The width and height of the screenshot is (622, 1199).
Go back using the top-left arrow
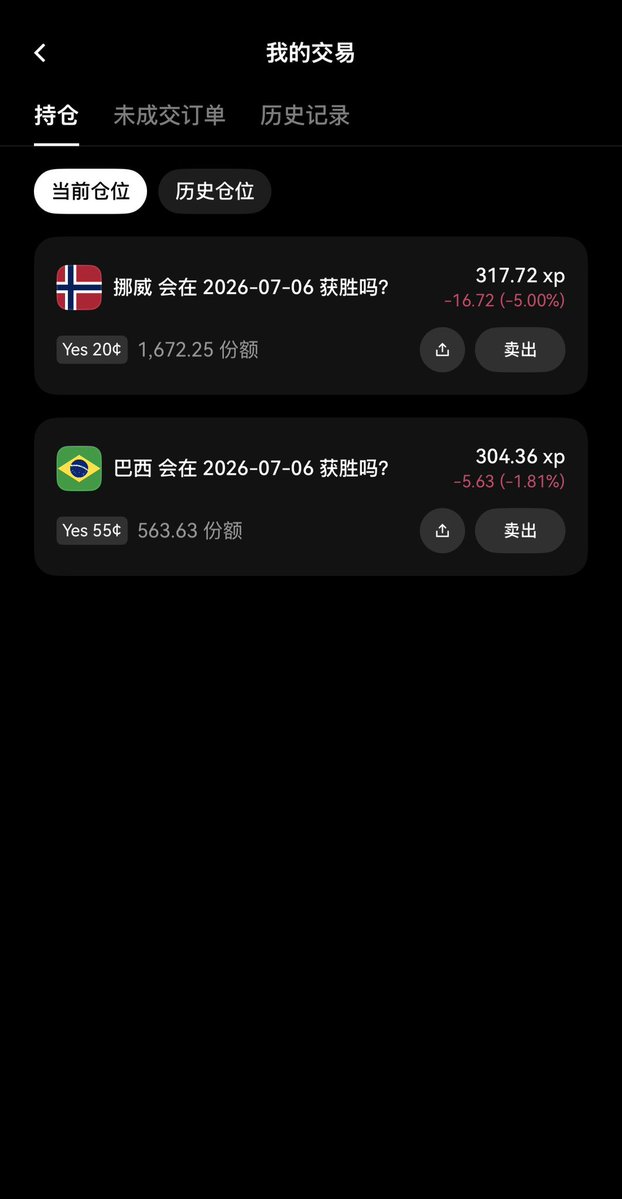point(41,53)
